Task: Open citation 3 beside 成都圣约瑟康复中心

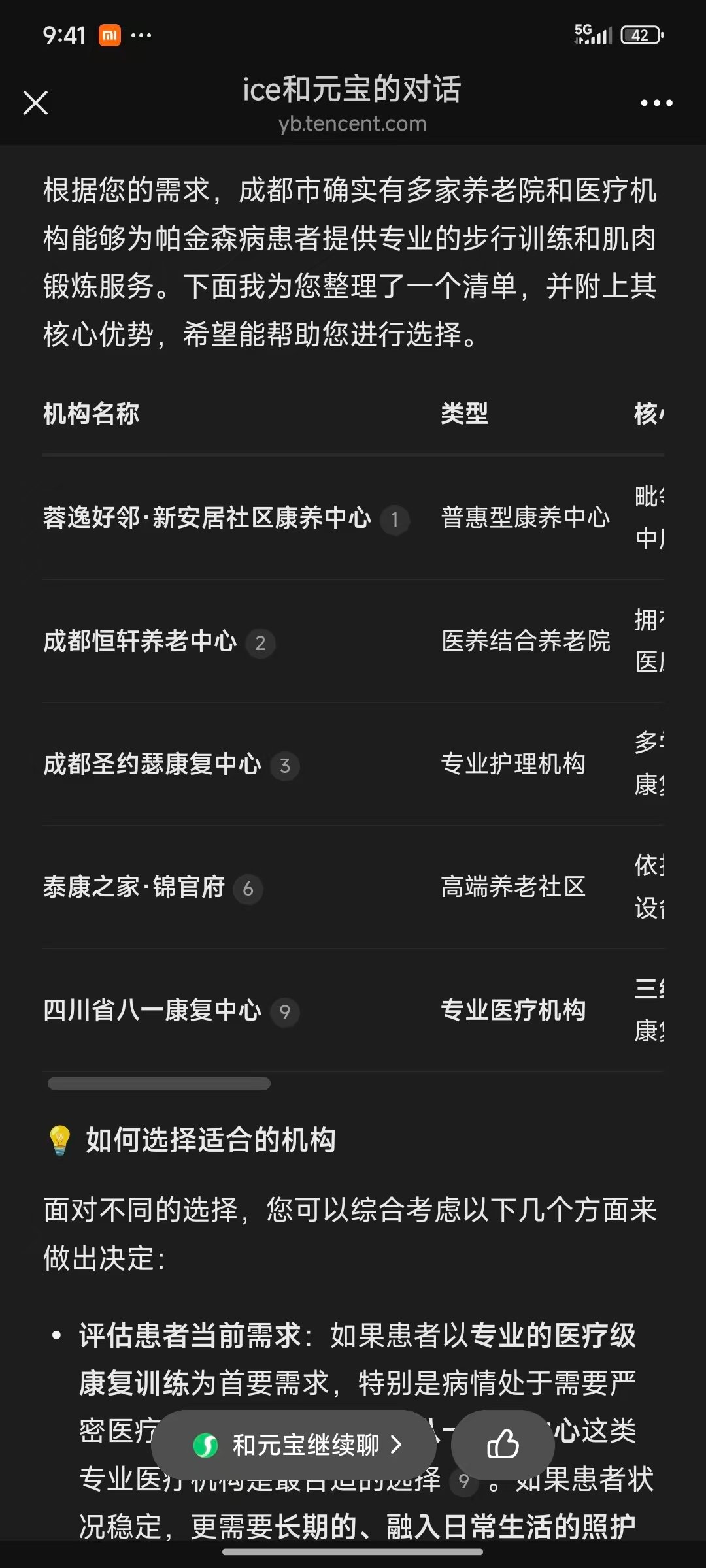Action: 285,766
